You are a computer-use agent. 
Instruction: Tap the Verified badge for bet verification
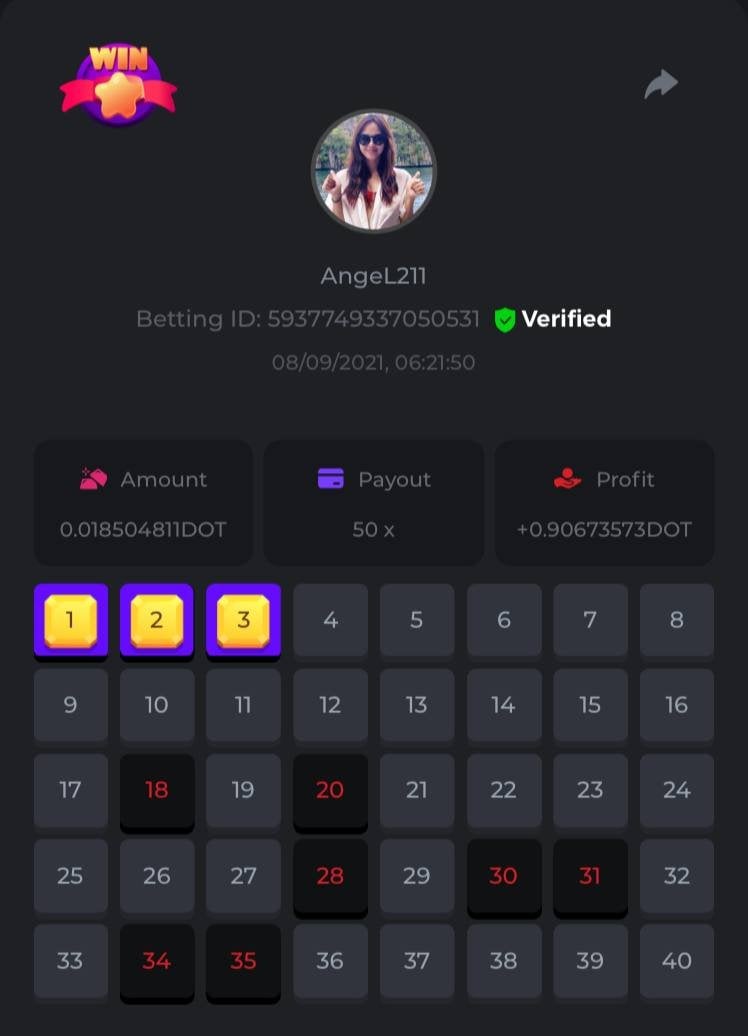tap(553, 319)
